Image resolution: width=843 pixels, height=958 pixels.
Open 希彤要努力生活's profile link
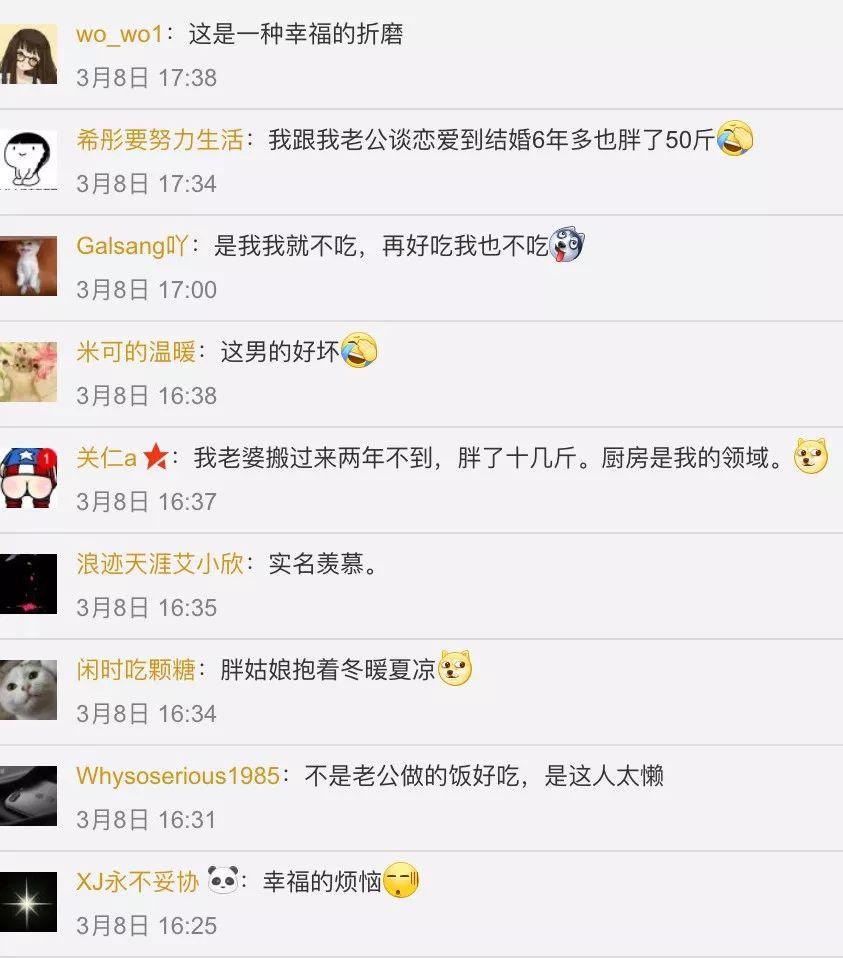pos(160,140)
